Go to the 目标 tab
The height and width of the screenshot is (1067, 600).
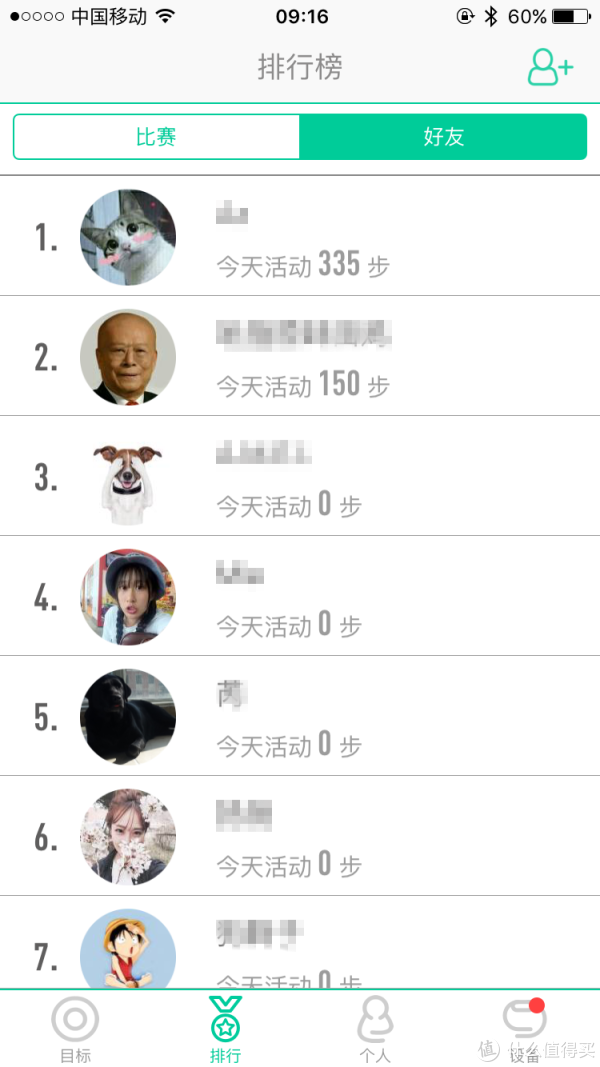point(75,1028)
